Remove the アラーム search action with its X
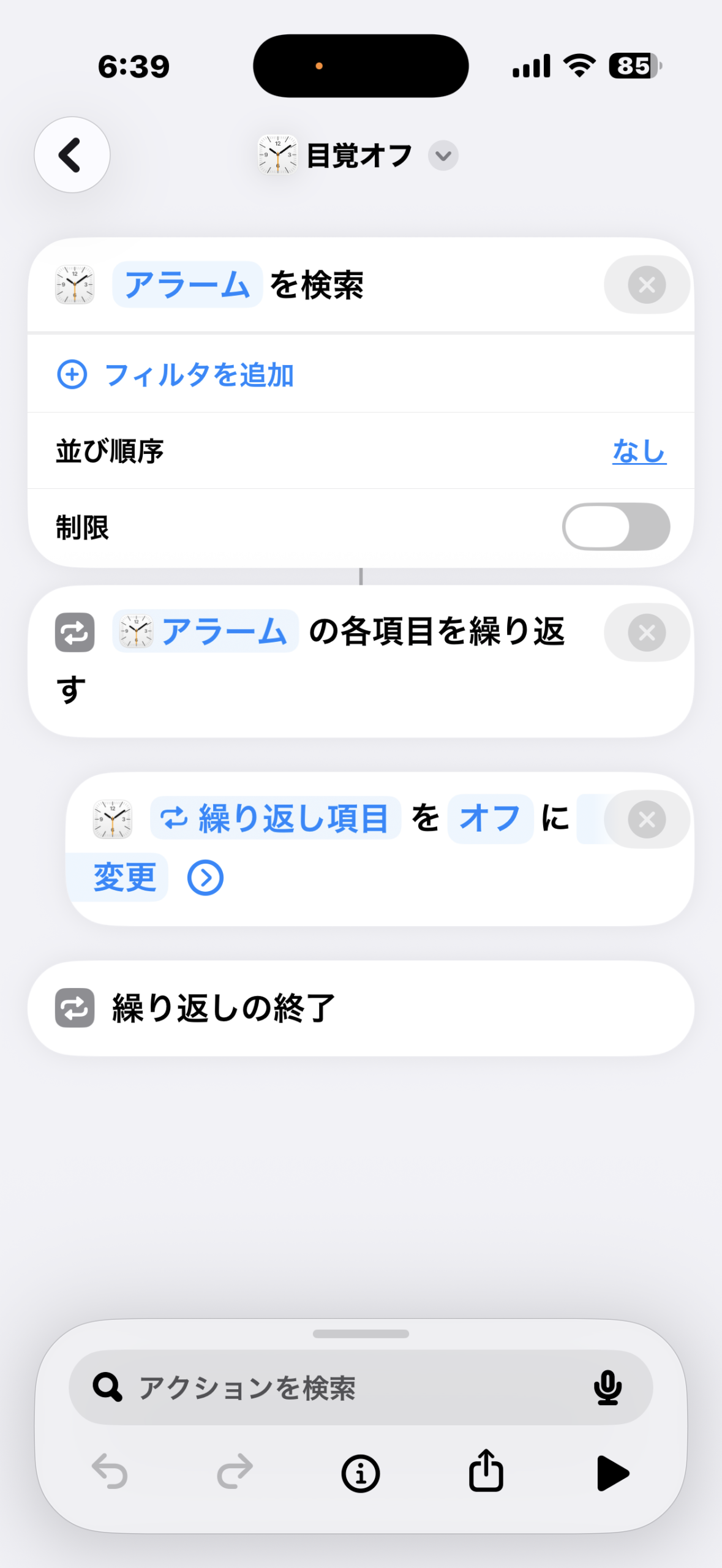 646,284
